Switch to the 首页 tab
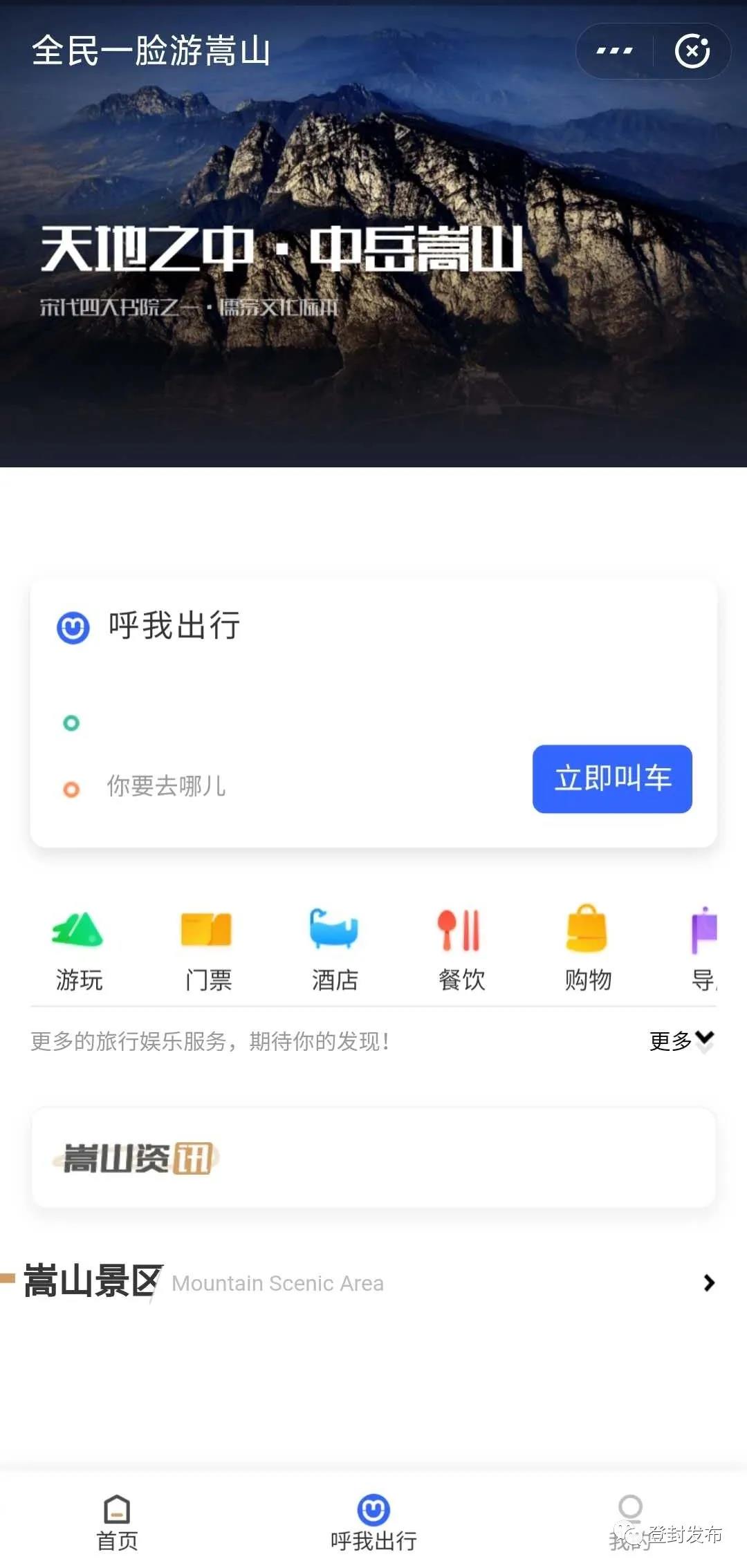This screenshot has width=747, height=1568. 117,1521
